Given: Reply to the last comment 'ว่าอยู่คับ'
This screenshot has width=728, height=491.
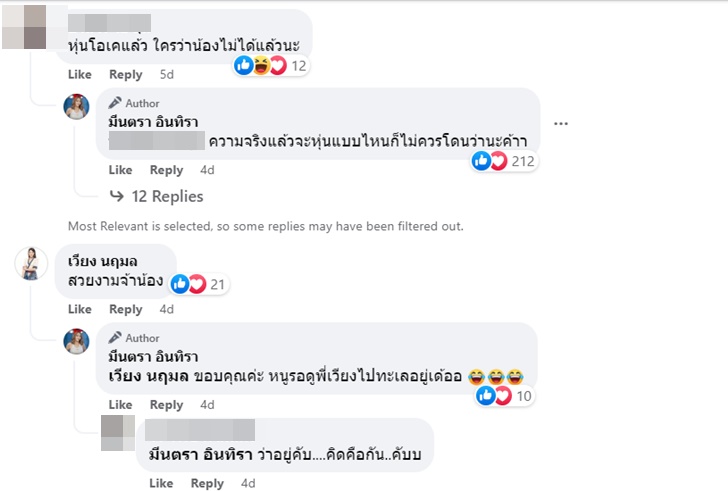Looking at the screenshot, I should tap(207, 483).
